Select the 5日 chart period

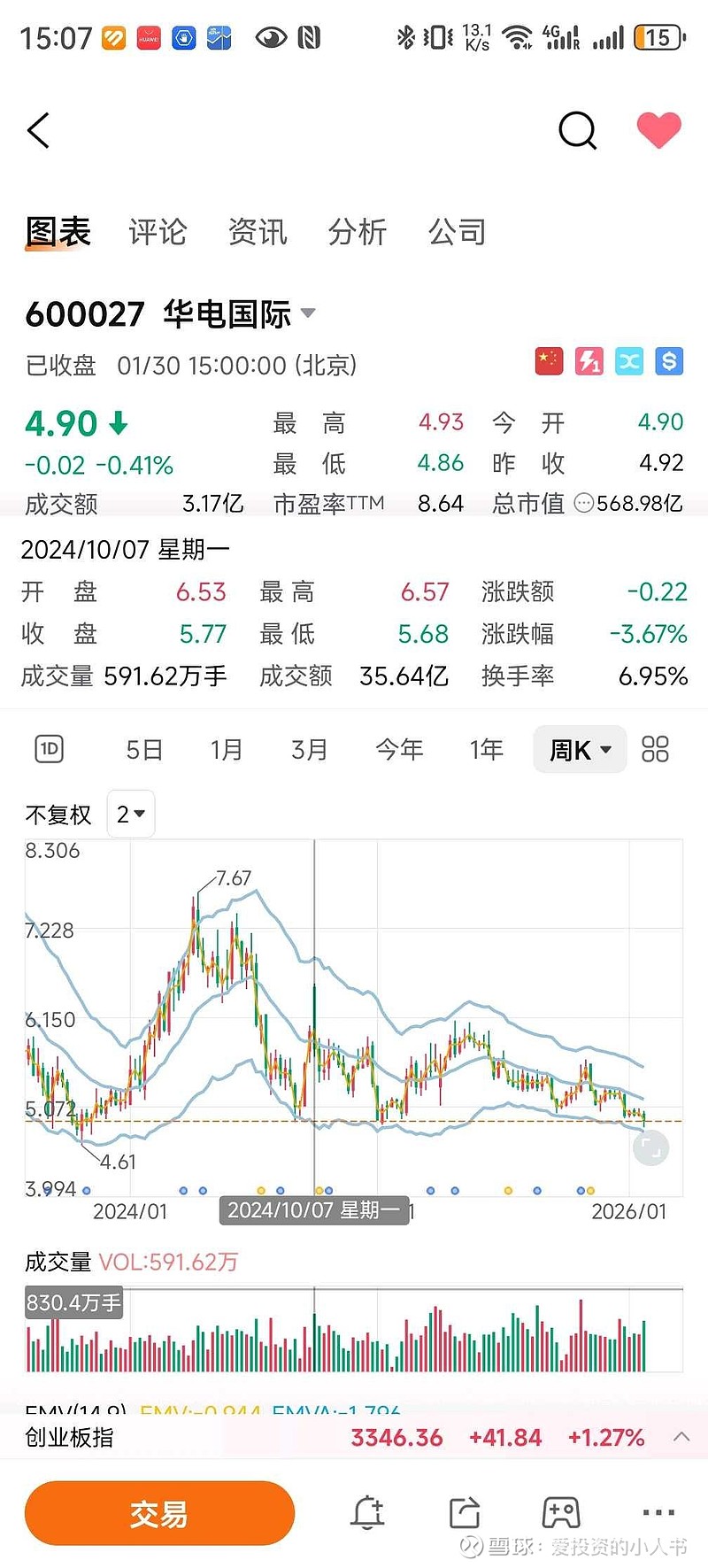(144, 750)
